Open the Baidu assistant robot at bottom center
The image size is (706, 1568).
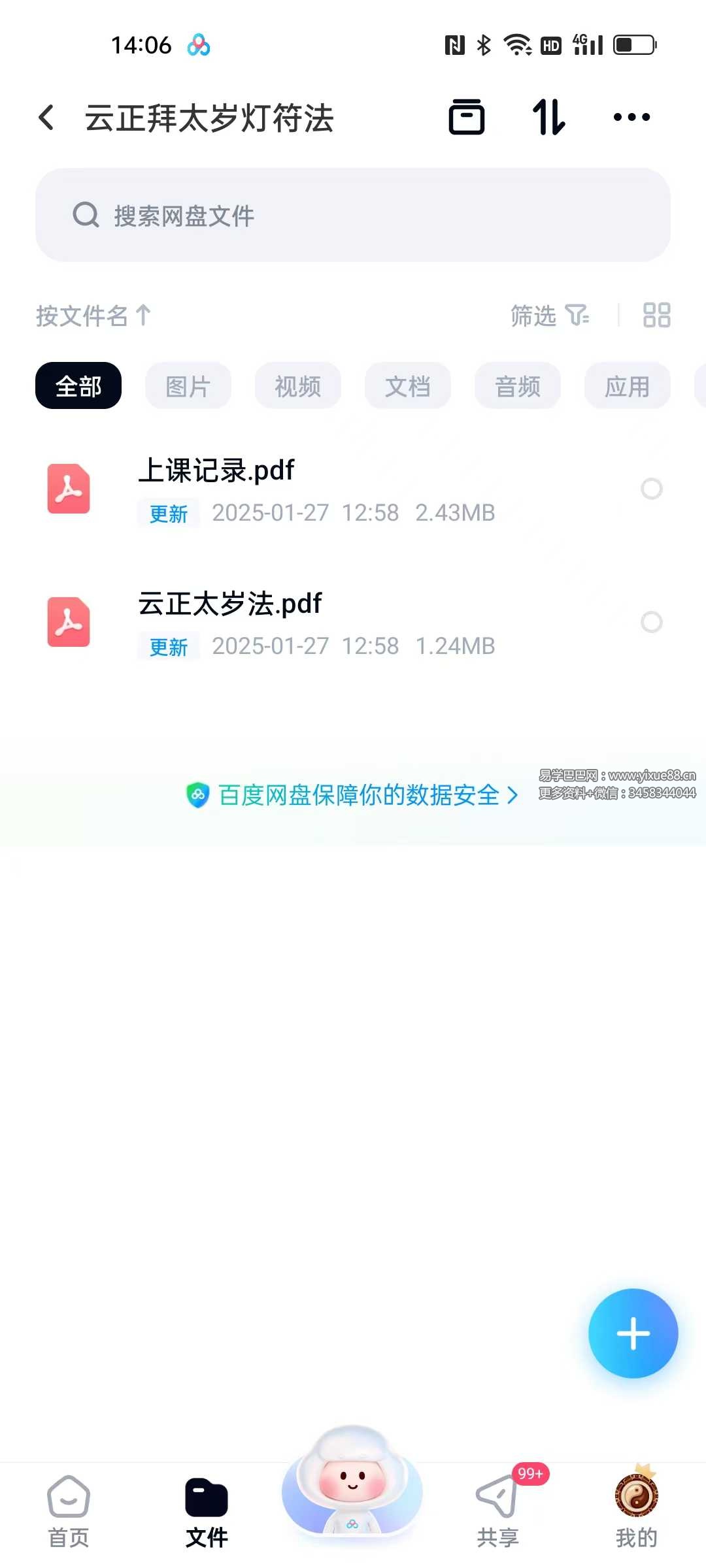353,1496
